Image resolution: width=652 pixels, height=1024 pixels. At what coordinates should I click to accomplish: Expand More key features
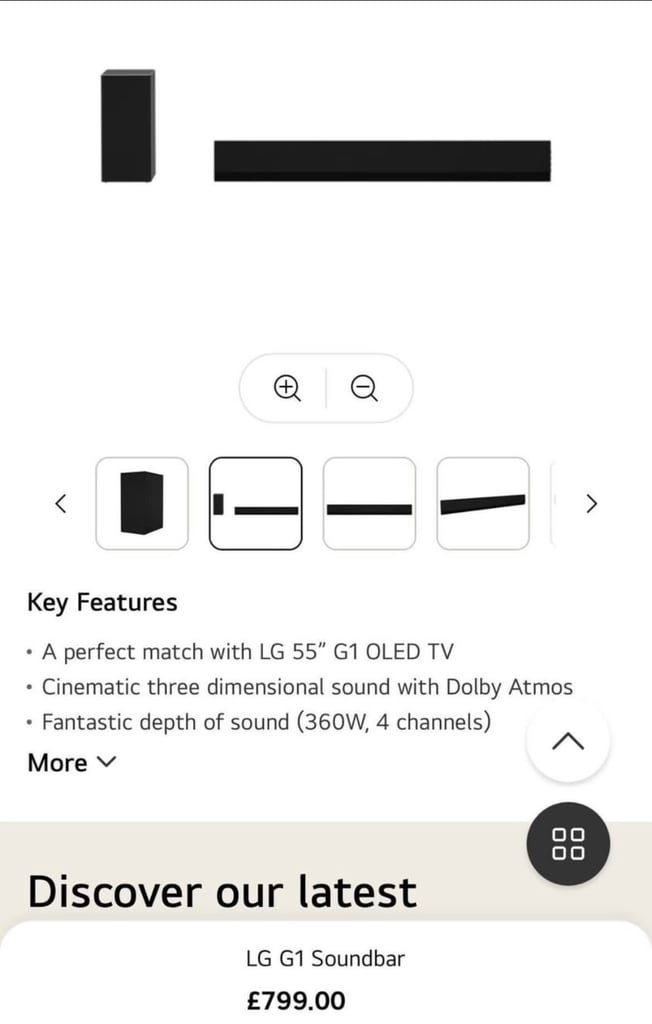pos(72,763)
